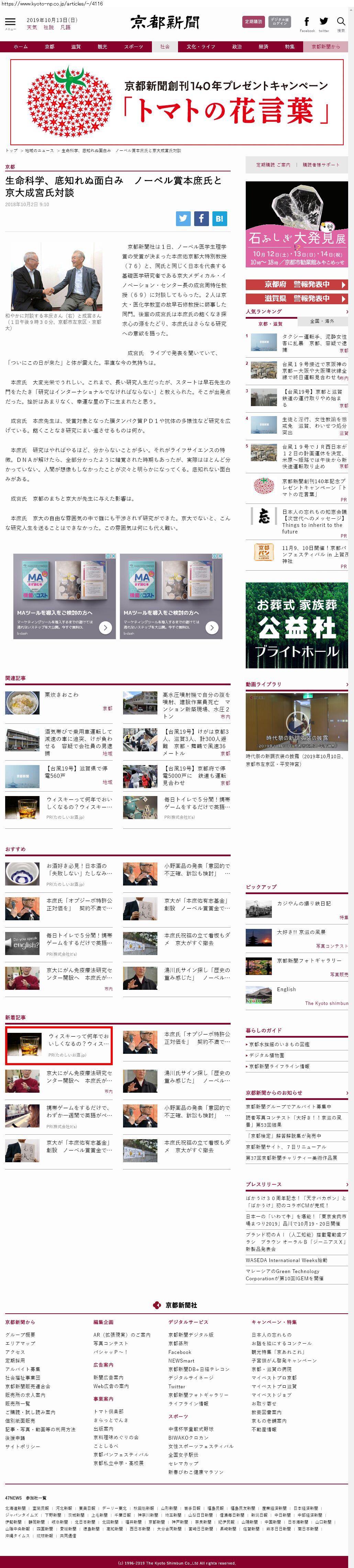354x1568 pixels.
Task: Bookmark article with Hatena B! button
Action: coord(220,219)
